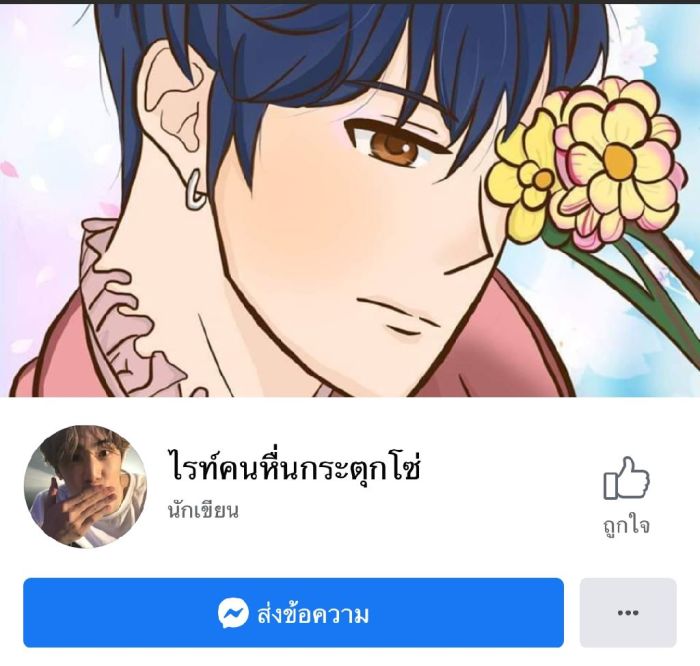700x666 pixels.
Task: View the page's round profile picture
Action: coord(85,486)
